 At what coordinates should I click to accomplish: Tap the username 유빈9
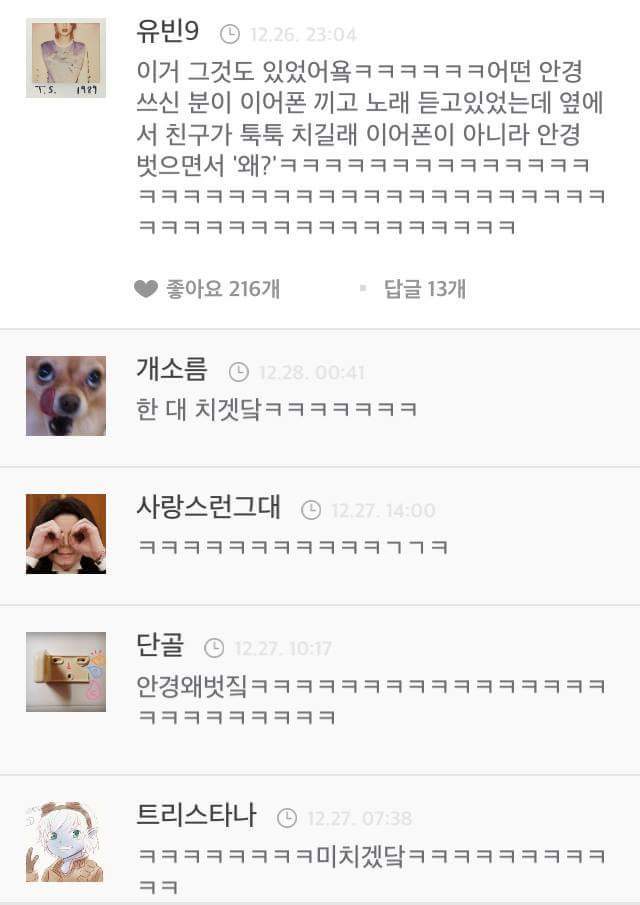tap(168, 33)
